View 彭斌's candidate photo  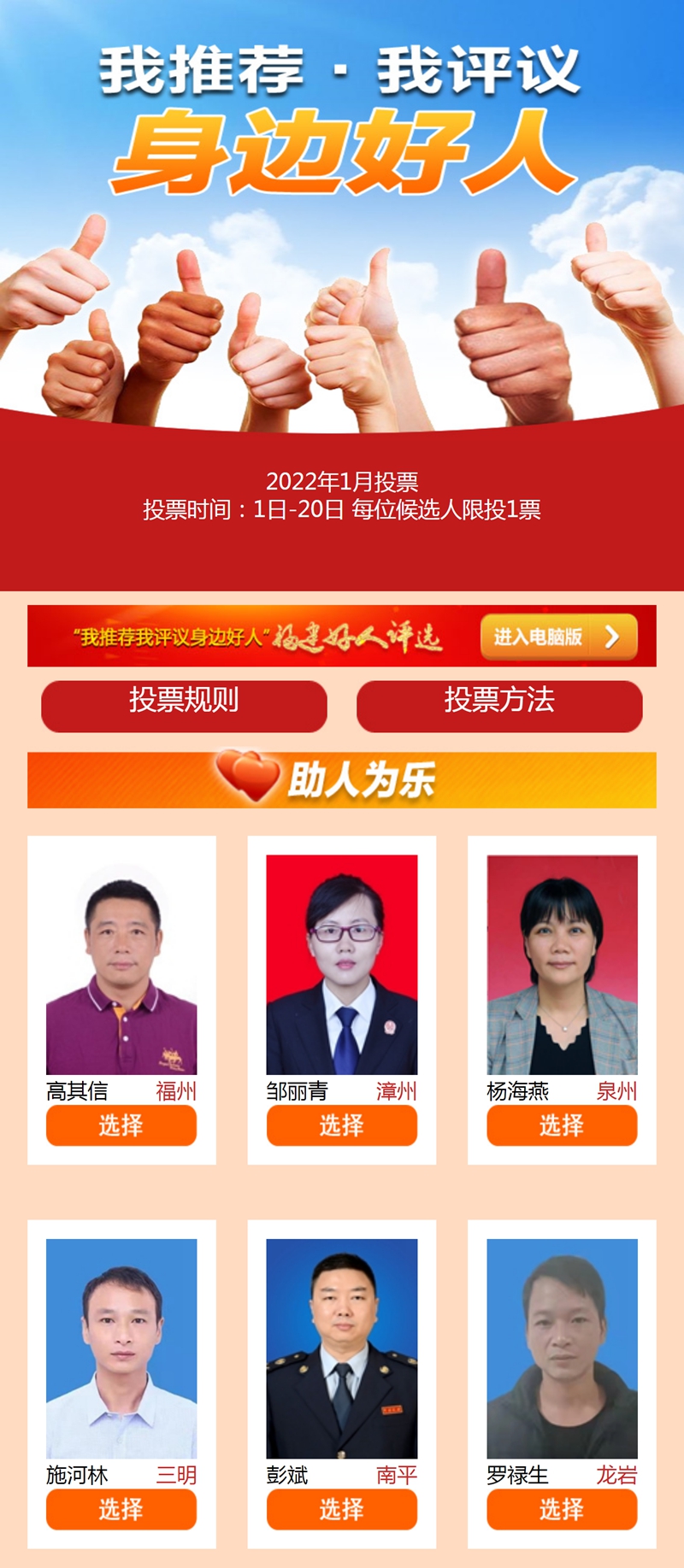click(x=341, y=1348)
